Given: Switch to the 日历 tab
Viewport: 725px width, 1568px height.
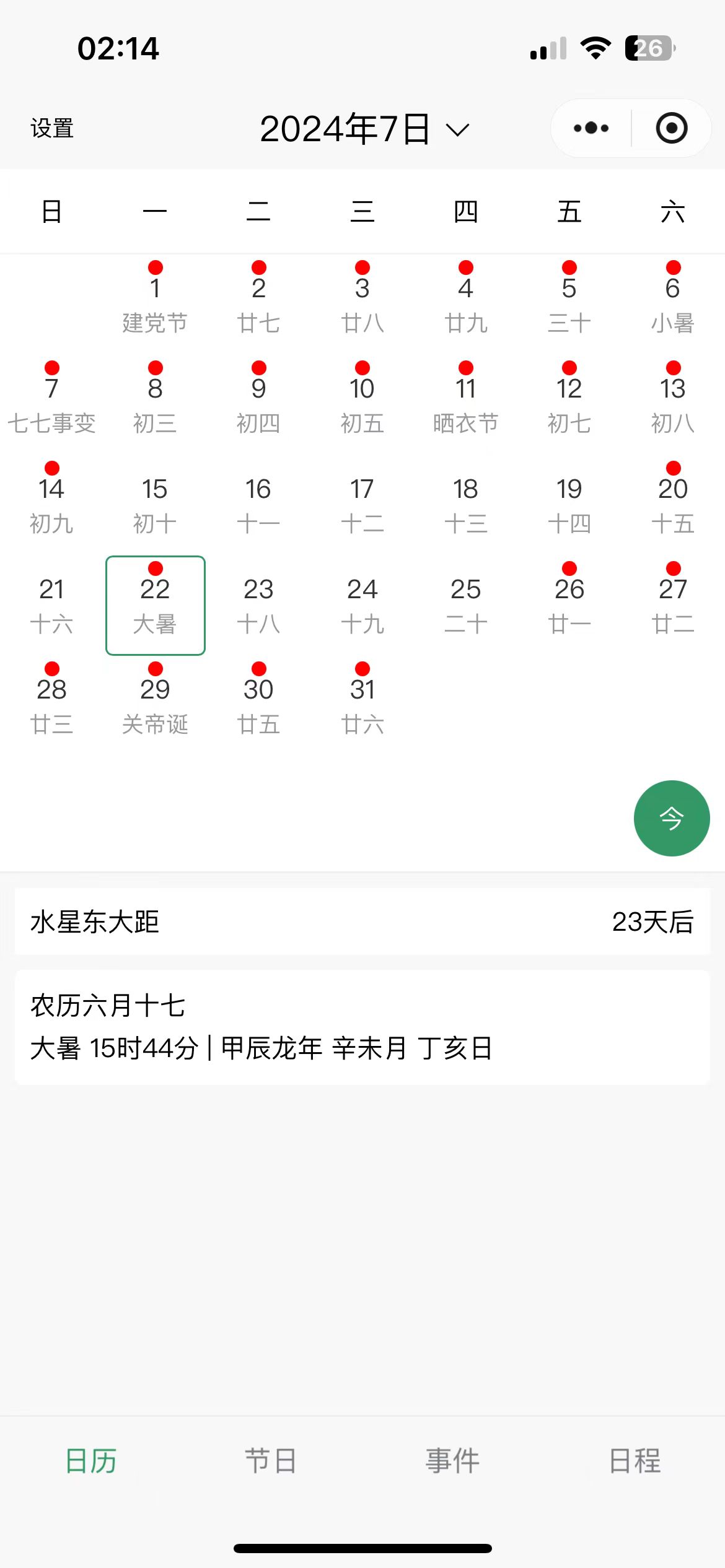Looking at the screenshot, I should (x=91, y=1461).
